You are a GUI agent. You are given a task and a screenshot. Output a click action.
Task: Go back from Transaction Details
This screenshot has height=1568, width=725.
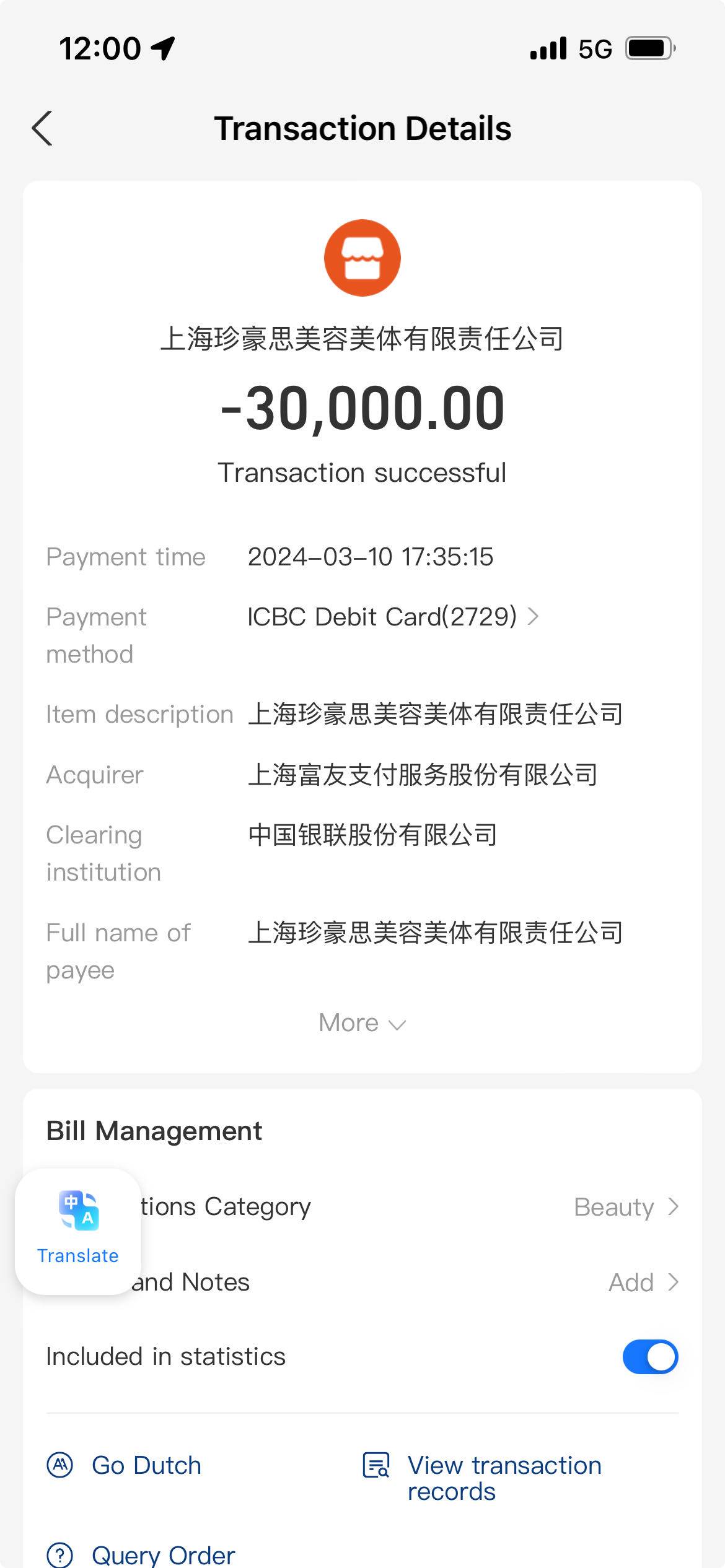tap(42, 129)
